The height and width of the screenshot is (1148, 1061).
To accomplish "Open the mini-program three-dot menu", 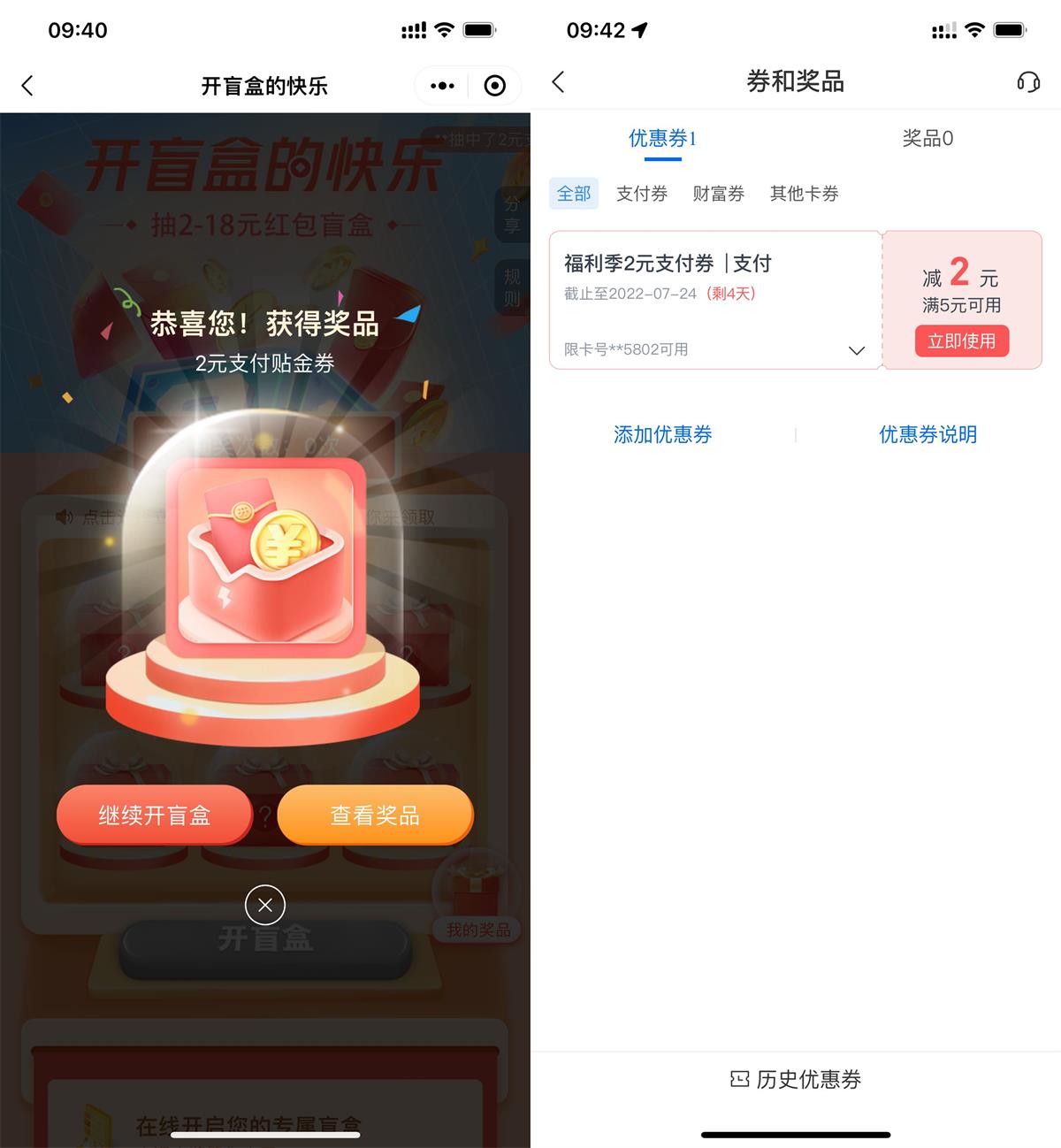I will (442, 86).
